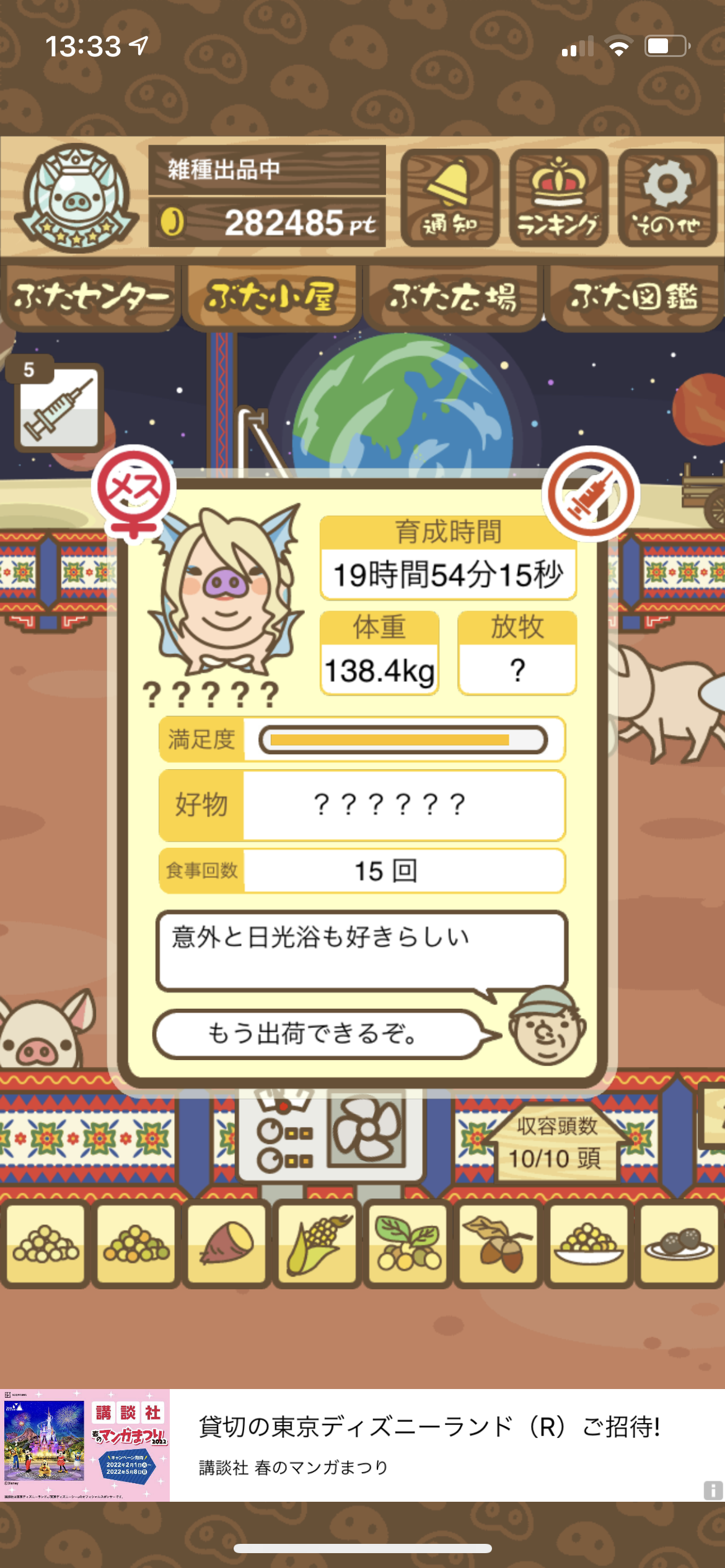Switch to ぶた小屋 tab
725x1568 pixels.
pos(271,297)
